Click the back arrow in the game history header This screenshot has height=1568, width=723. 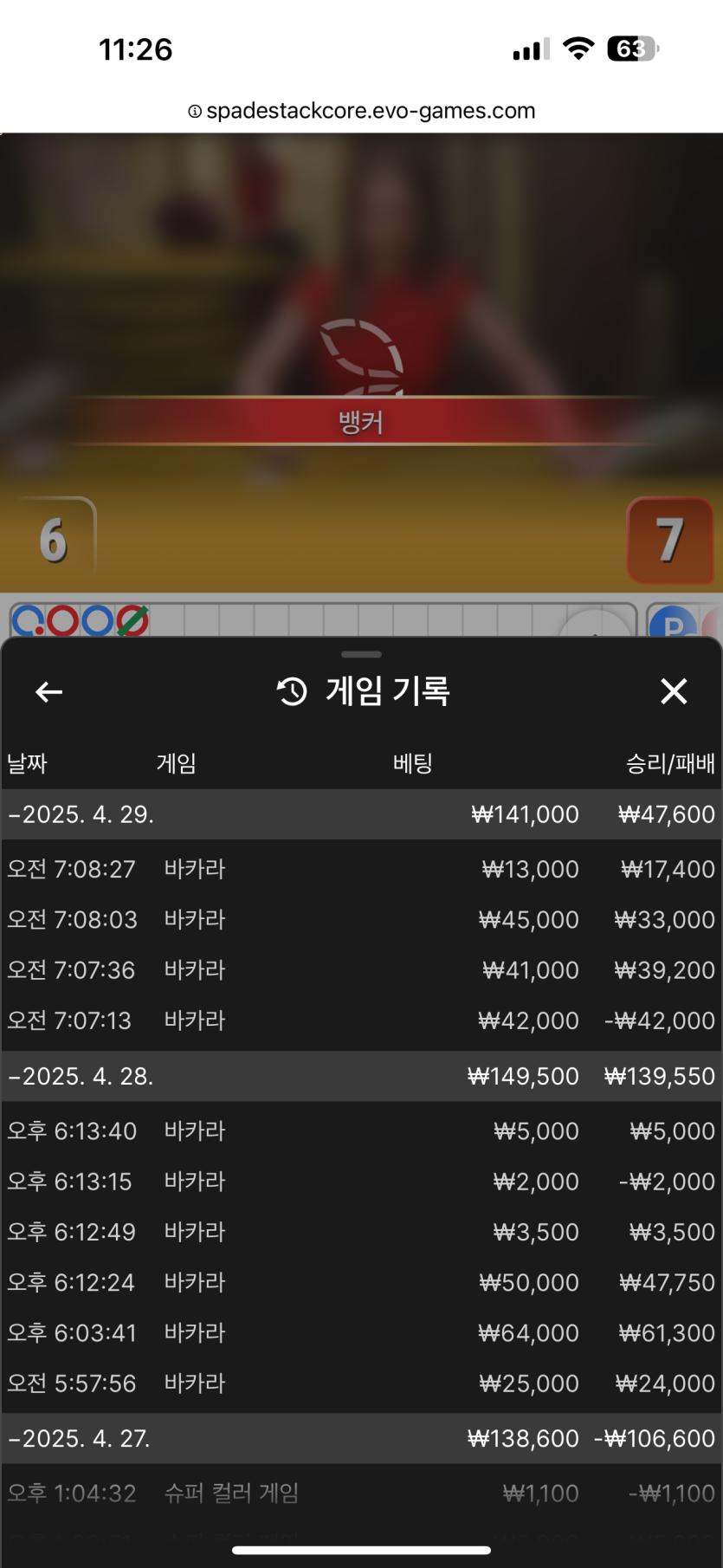click(48, 691)
